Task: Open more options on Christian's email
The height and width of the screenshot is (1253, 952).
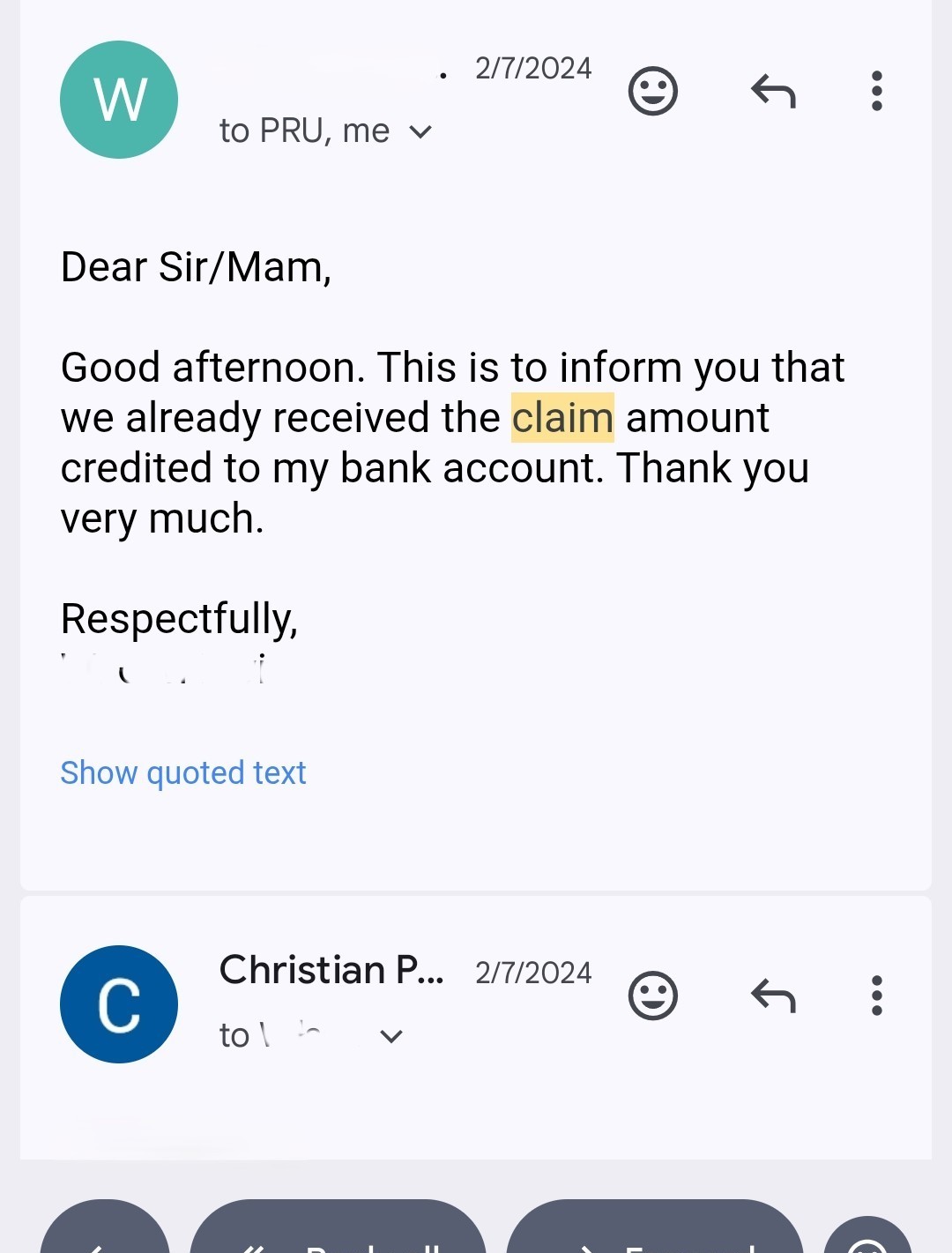Action: (876, 996)
